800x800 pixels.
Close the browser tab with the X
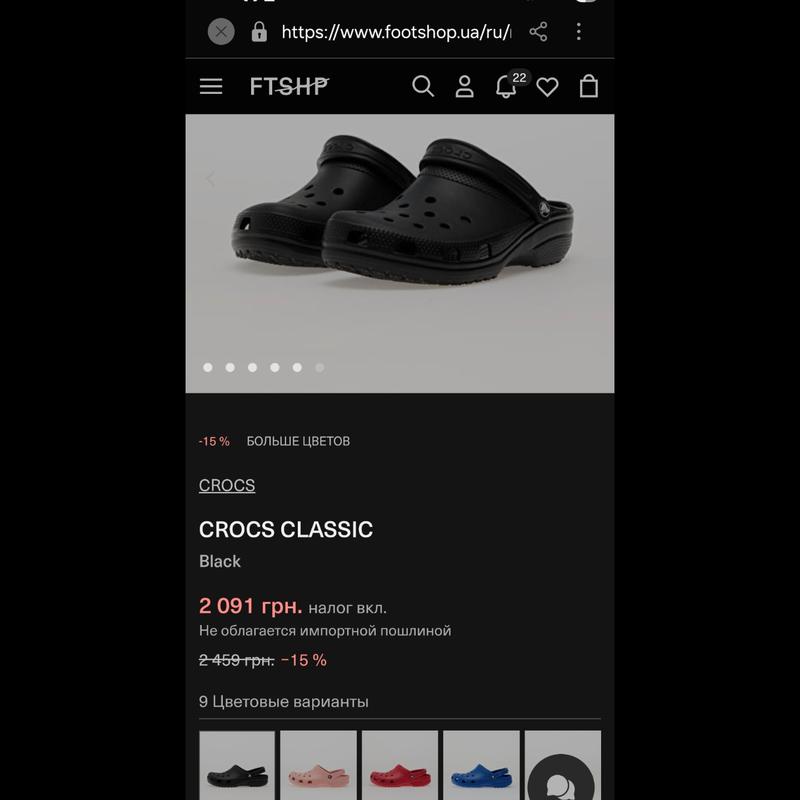(221, 32)
